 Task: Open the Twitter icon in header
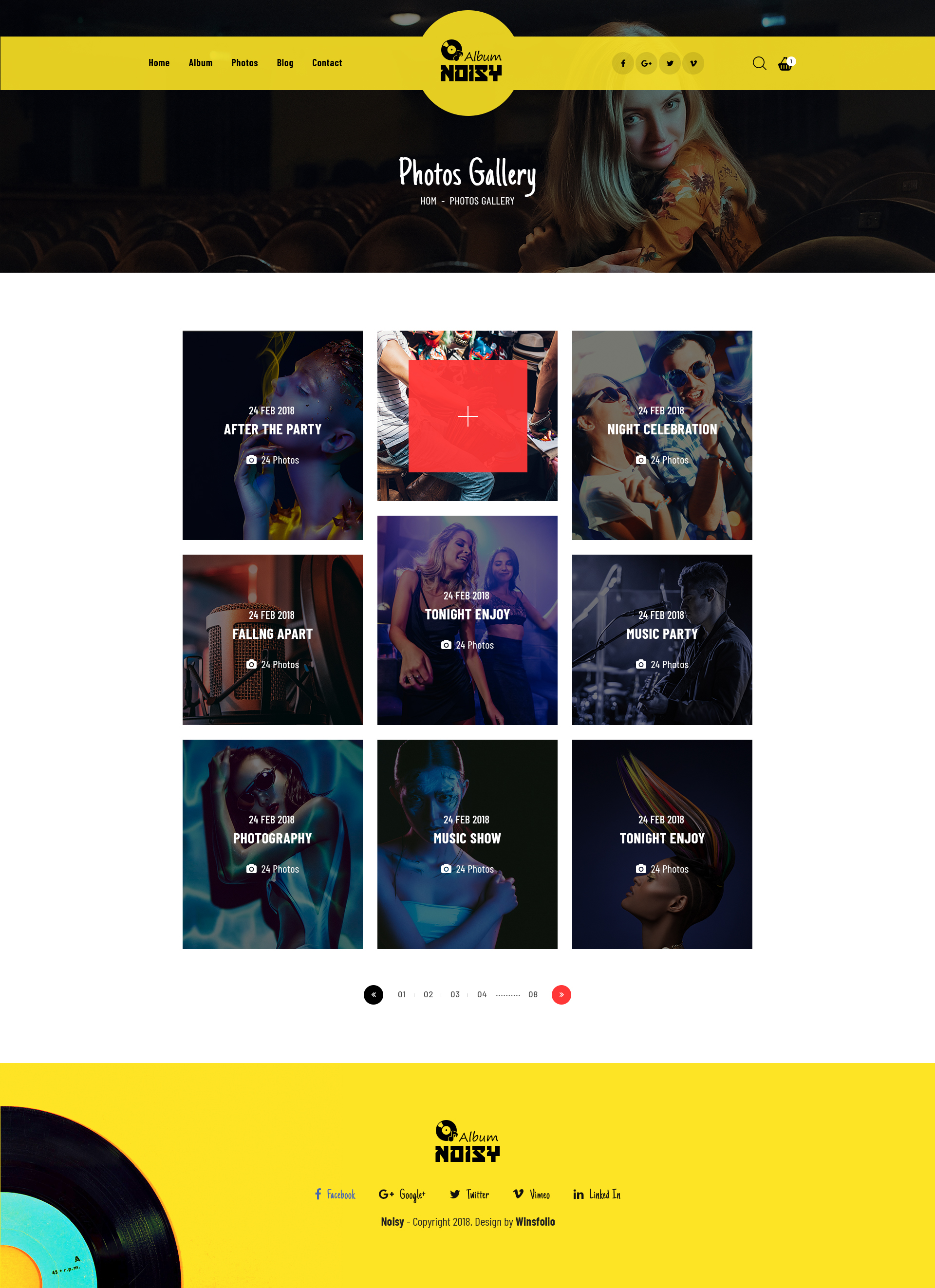click(x=670, y=64)
